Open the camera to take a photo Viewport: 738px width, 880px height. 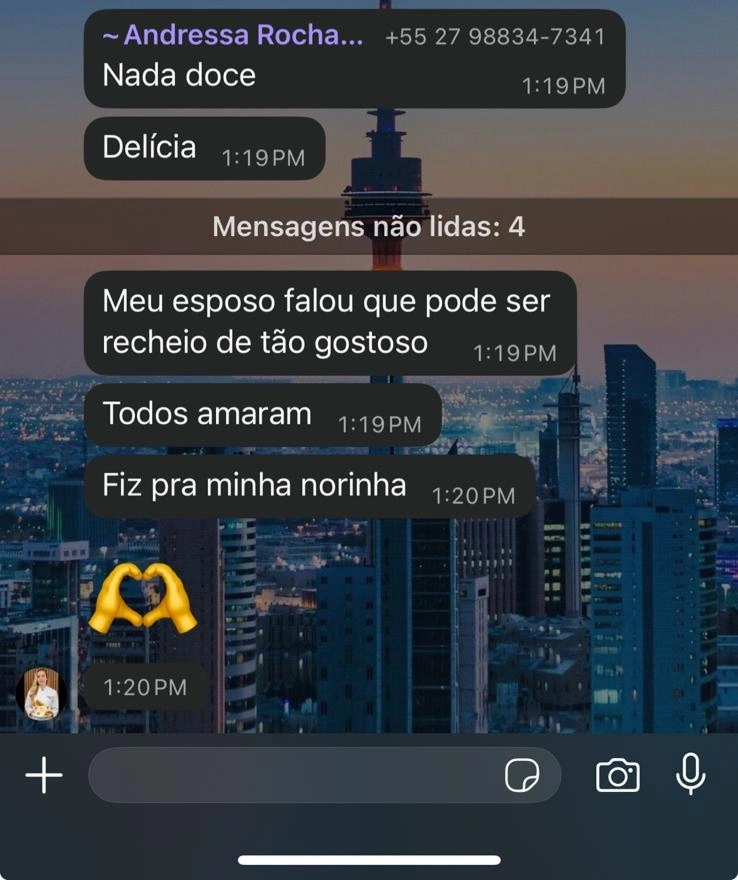click(617, 775)
